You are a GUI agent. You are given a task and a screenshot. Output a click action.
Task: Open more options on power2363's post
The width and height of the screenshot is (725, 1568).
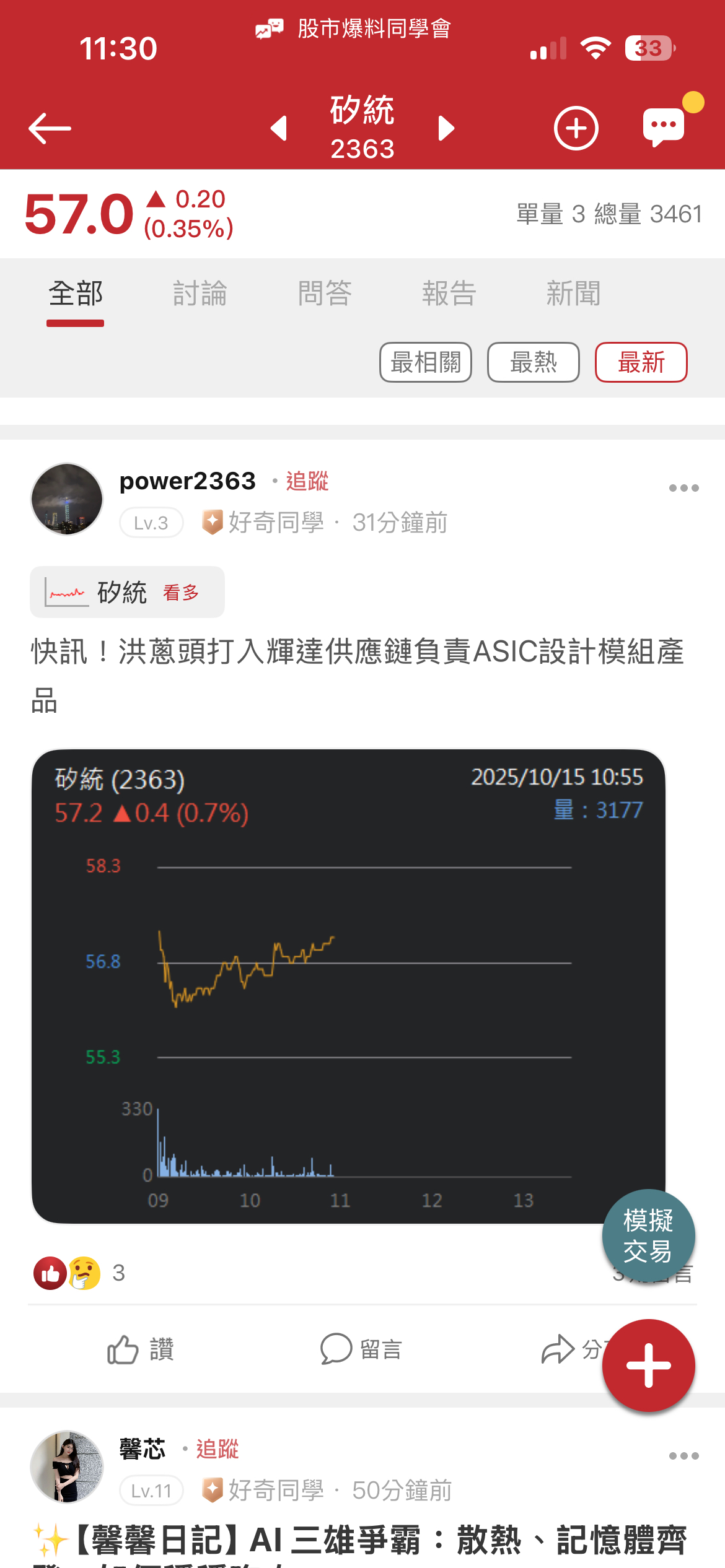point(683,488)
